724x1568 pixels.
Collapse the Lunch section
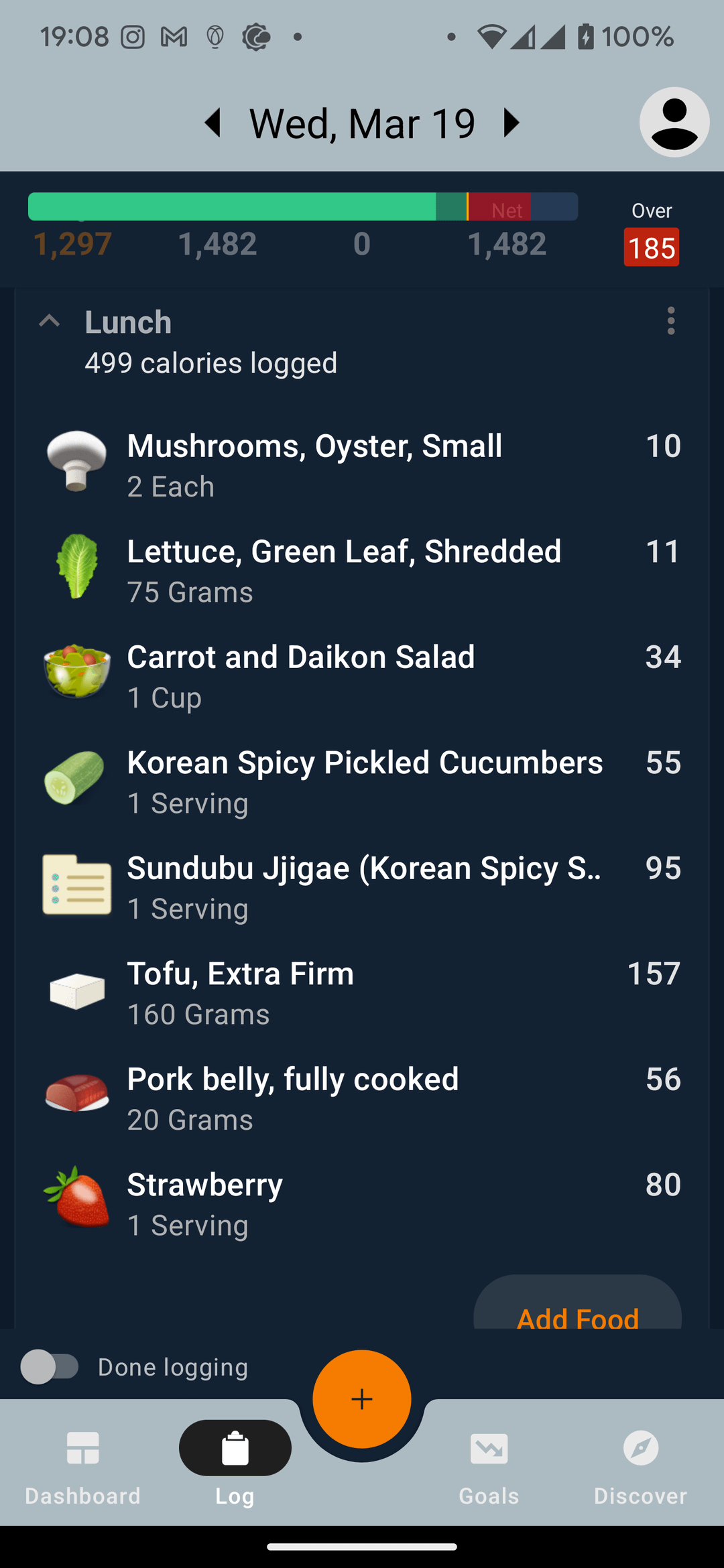(50, 322)
